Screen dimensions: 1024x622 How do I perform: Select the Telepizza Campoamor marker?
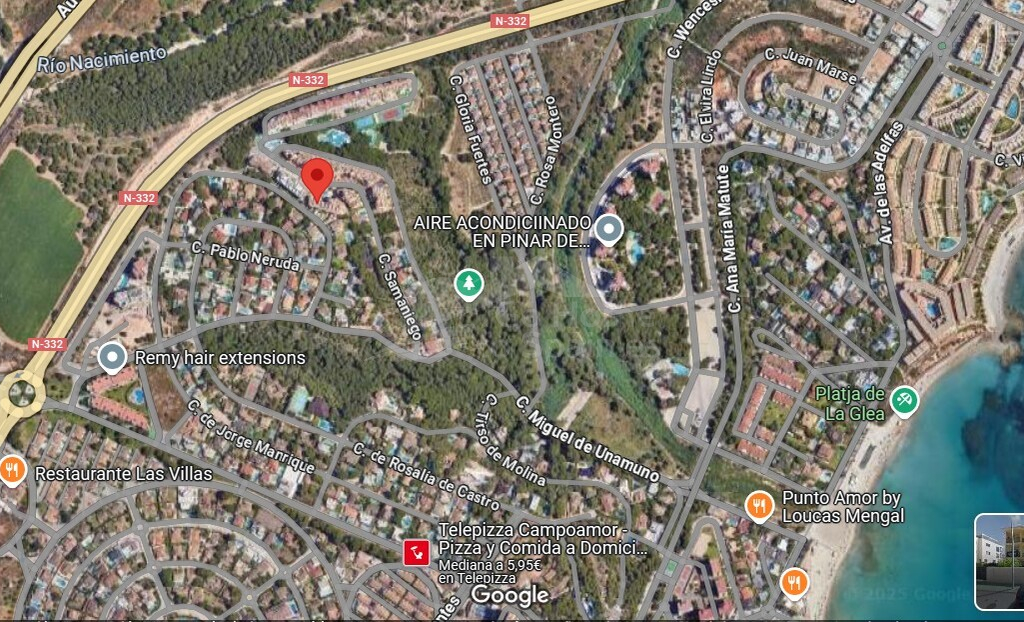click(417, 553)
